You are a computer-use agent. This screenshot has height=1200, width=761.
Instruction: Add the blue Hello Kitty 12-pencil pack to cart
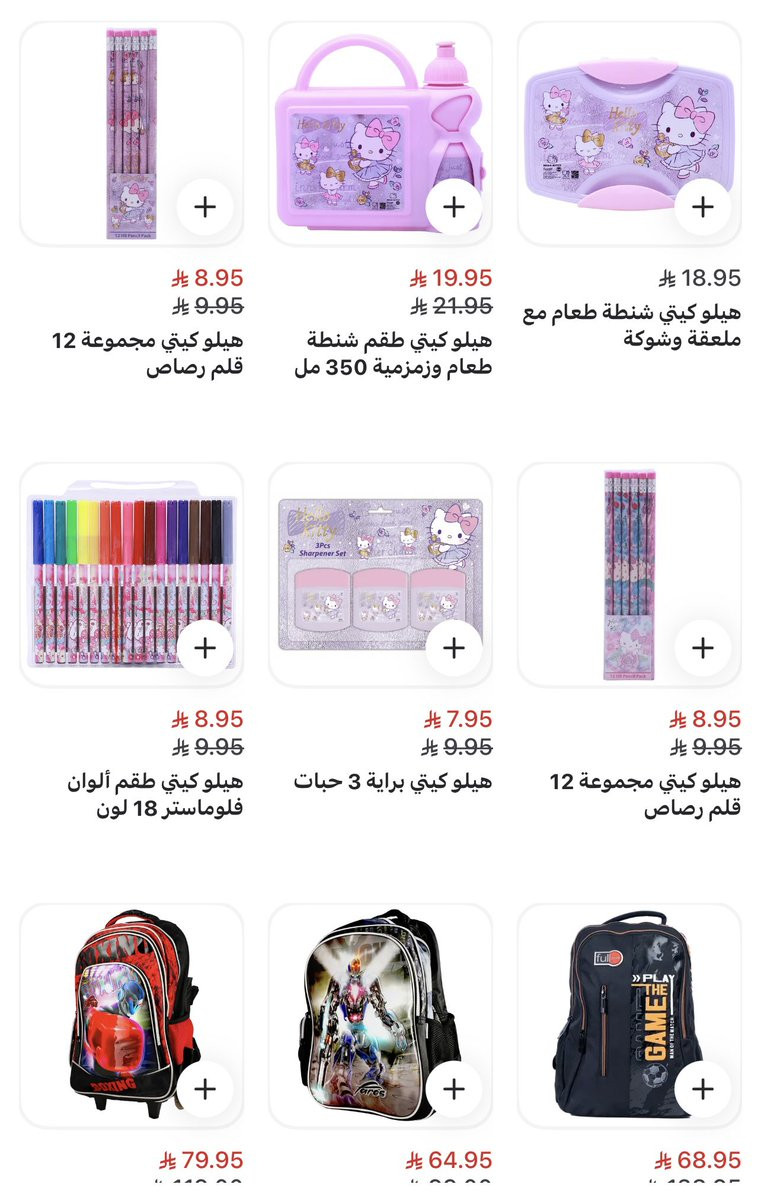click(x=703, y=648)
